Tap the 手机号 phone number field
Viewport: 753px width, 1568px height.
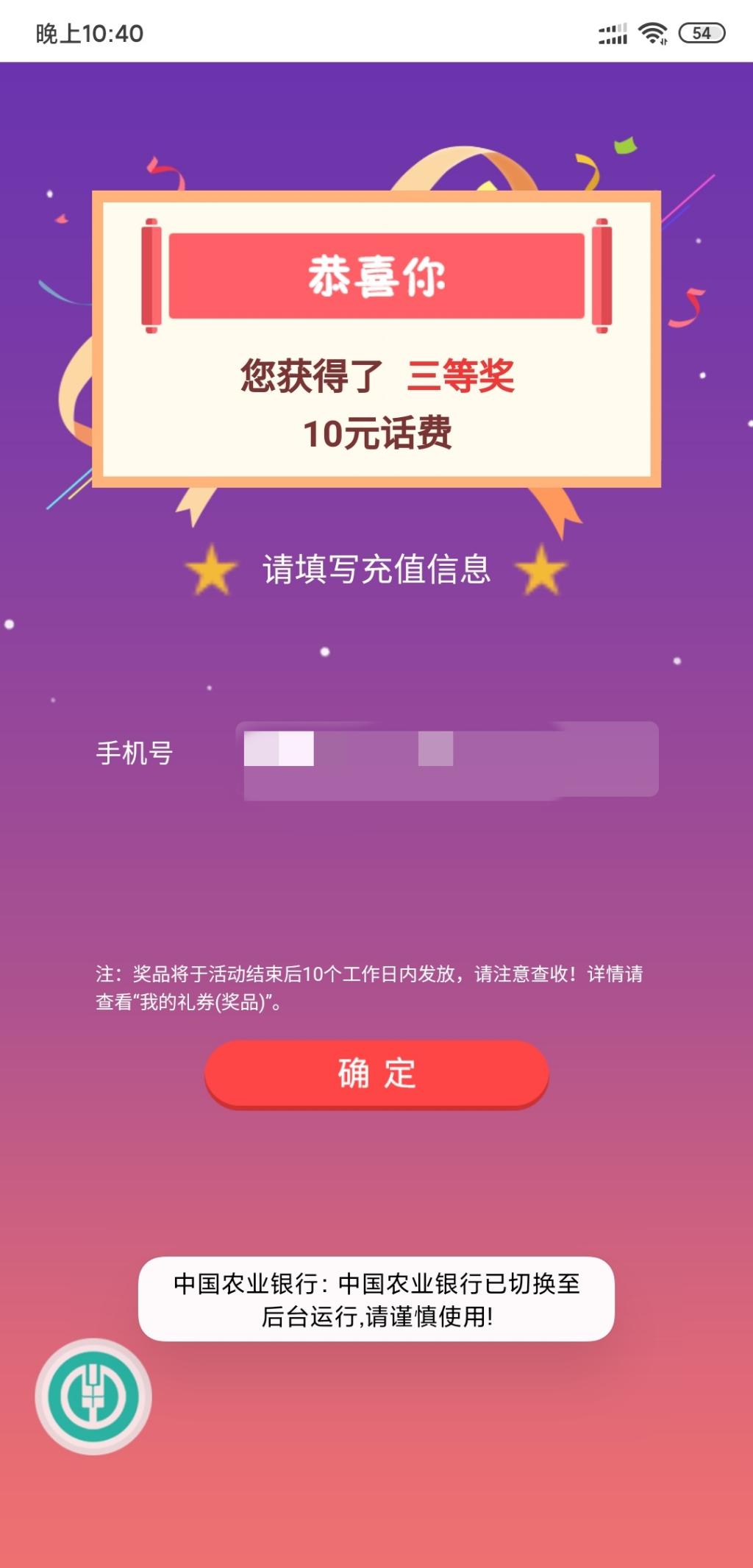tap(447, 759)
